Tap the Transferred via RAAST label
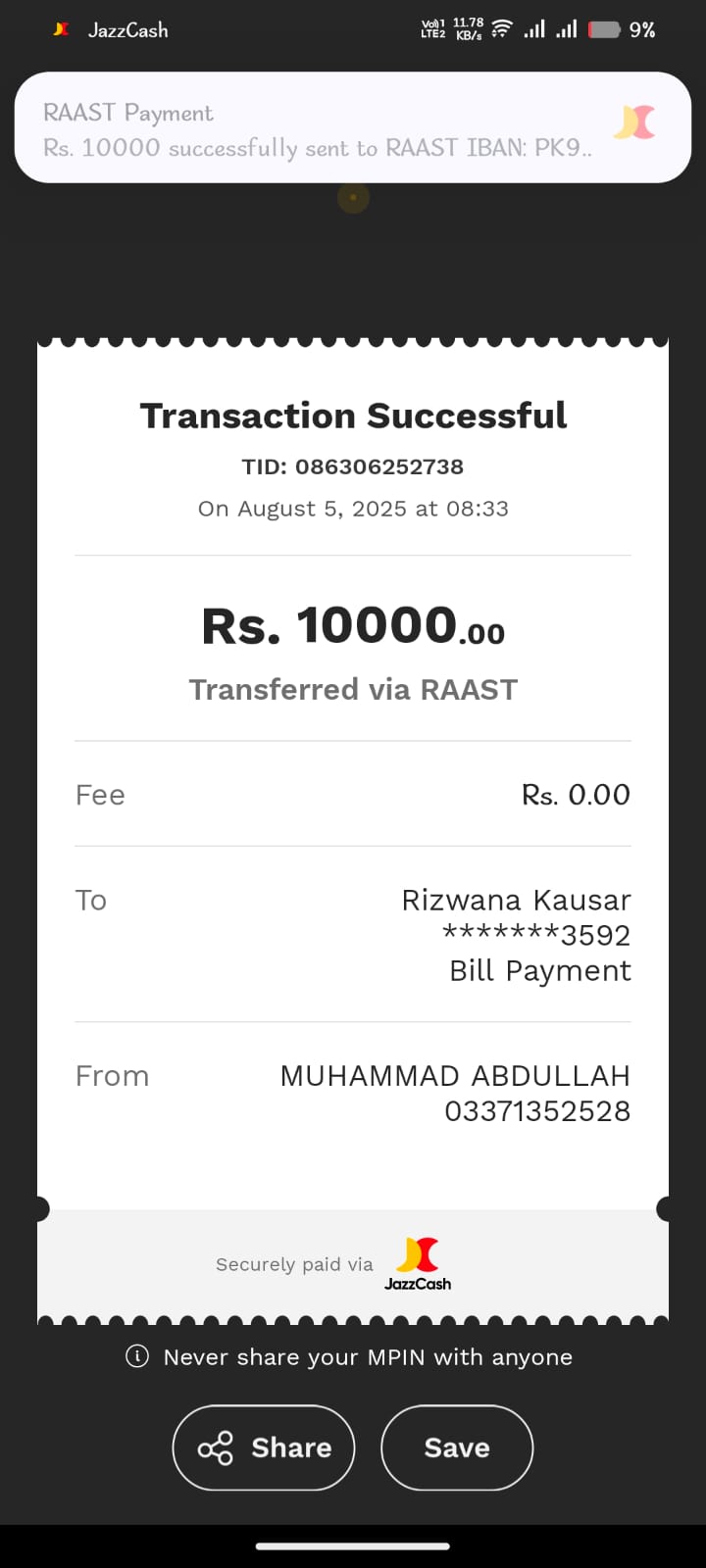The height and width of the screenshot is (1568, 706). [353, 689]
